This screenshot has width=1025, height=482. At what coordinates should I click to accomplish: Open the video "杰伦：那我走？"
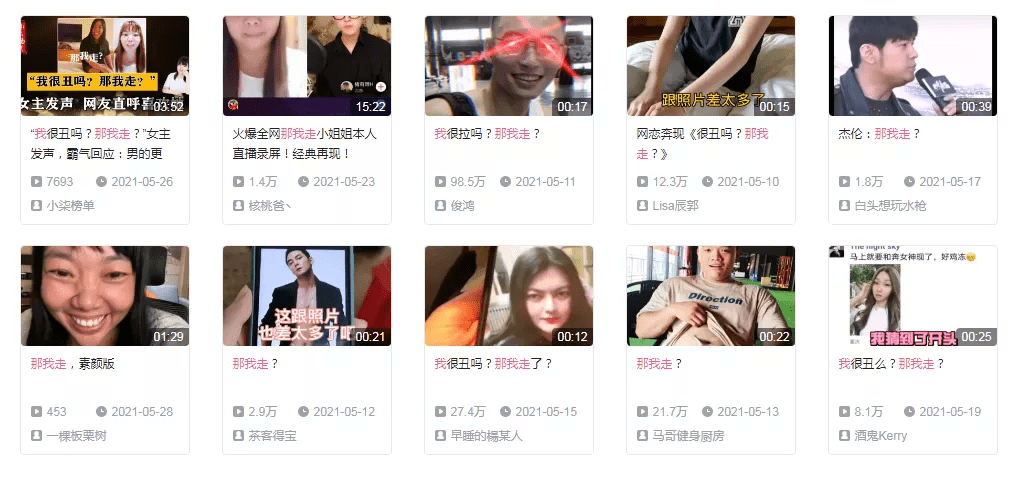[912, 66]
